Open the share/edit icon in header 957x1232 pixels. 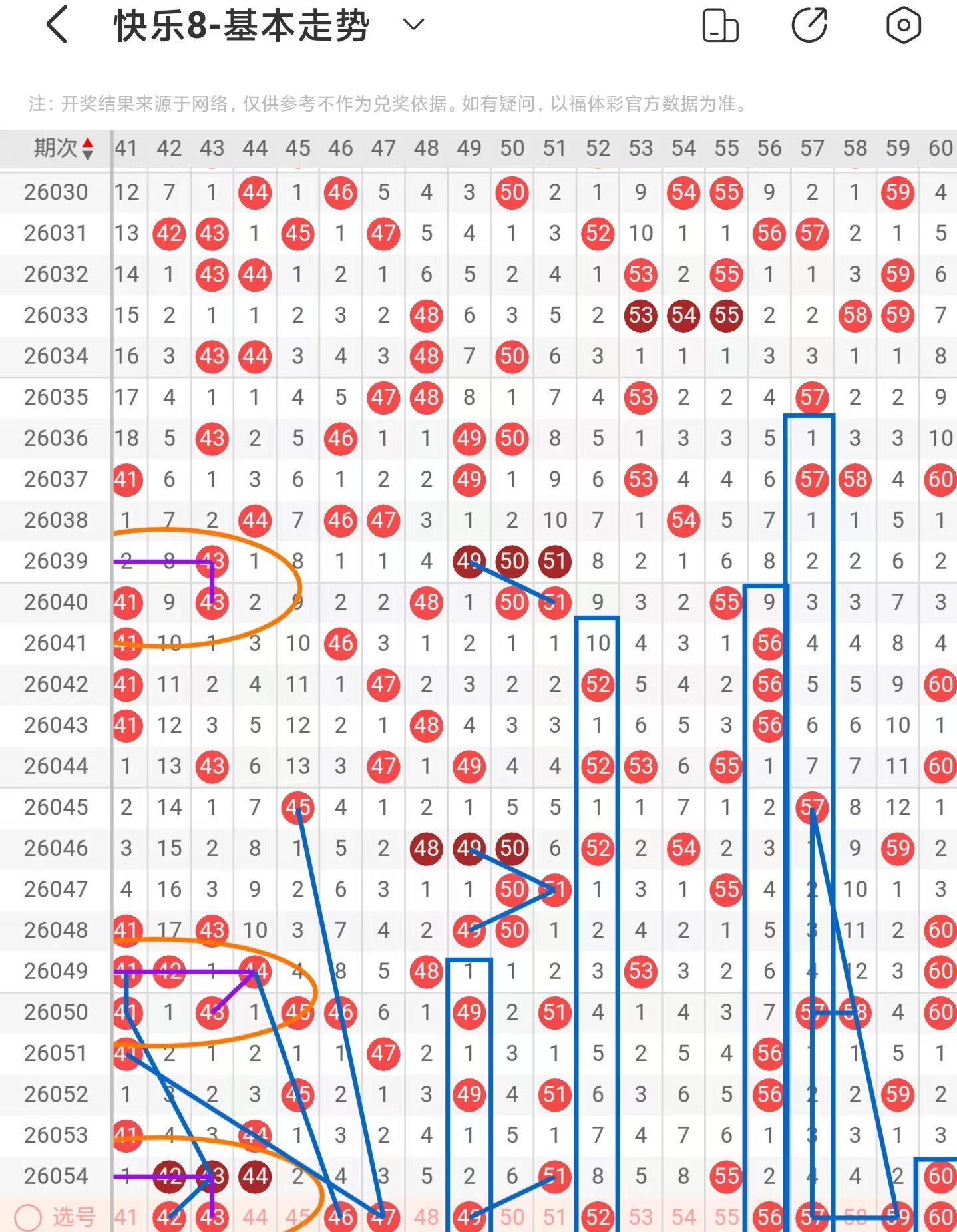click(x=809, y=25)
